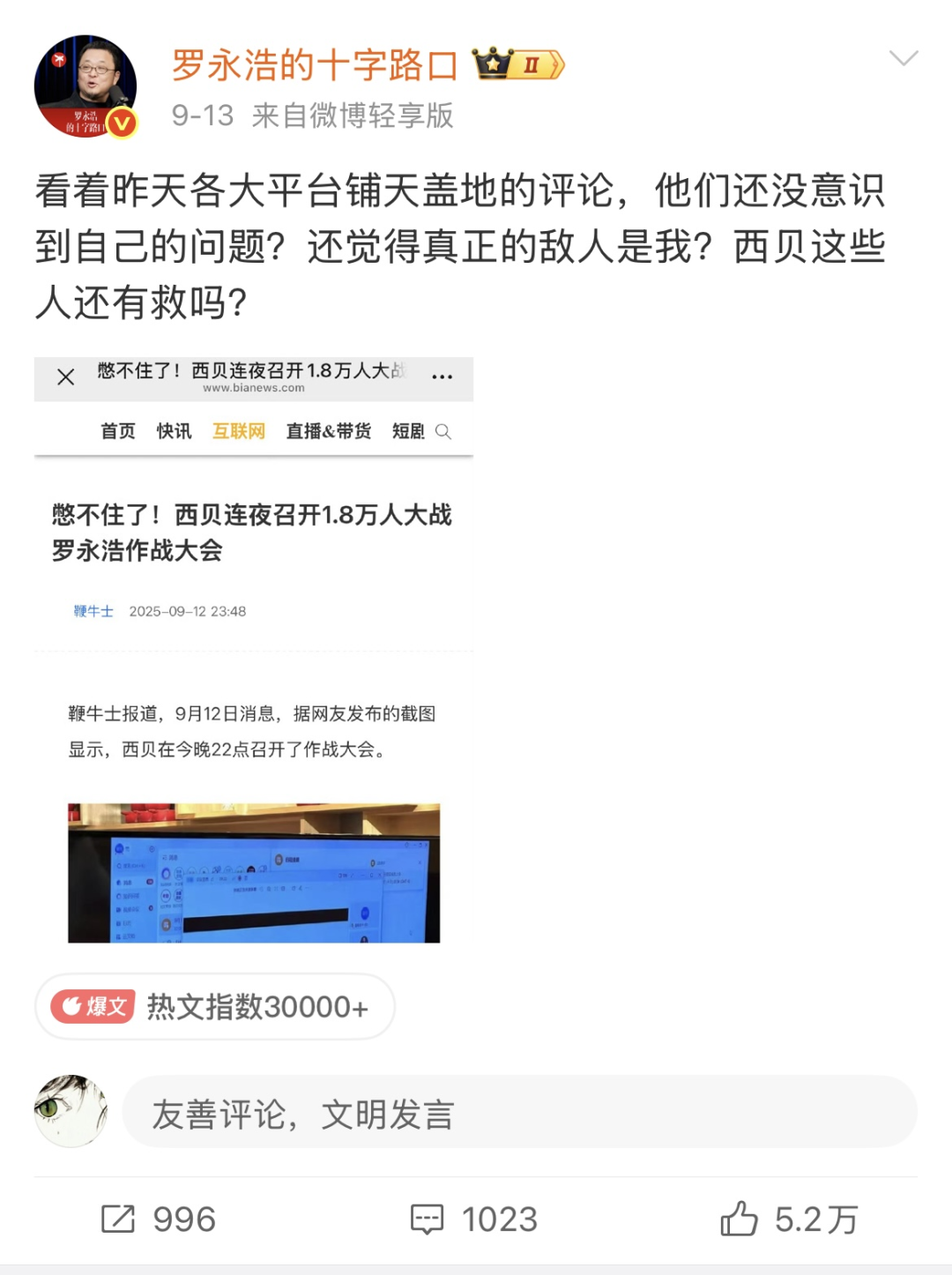Image resolution: width=952 pixels, height=1275 pixels.
Task: Open the attached screenshot image
Action: coord(254,650)
